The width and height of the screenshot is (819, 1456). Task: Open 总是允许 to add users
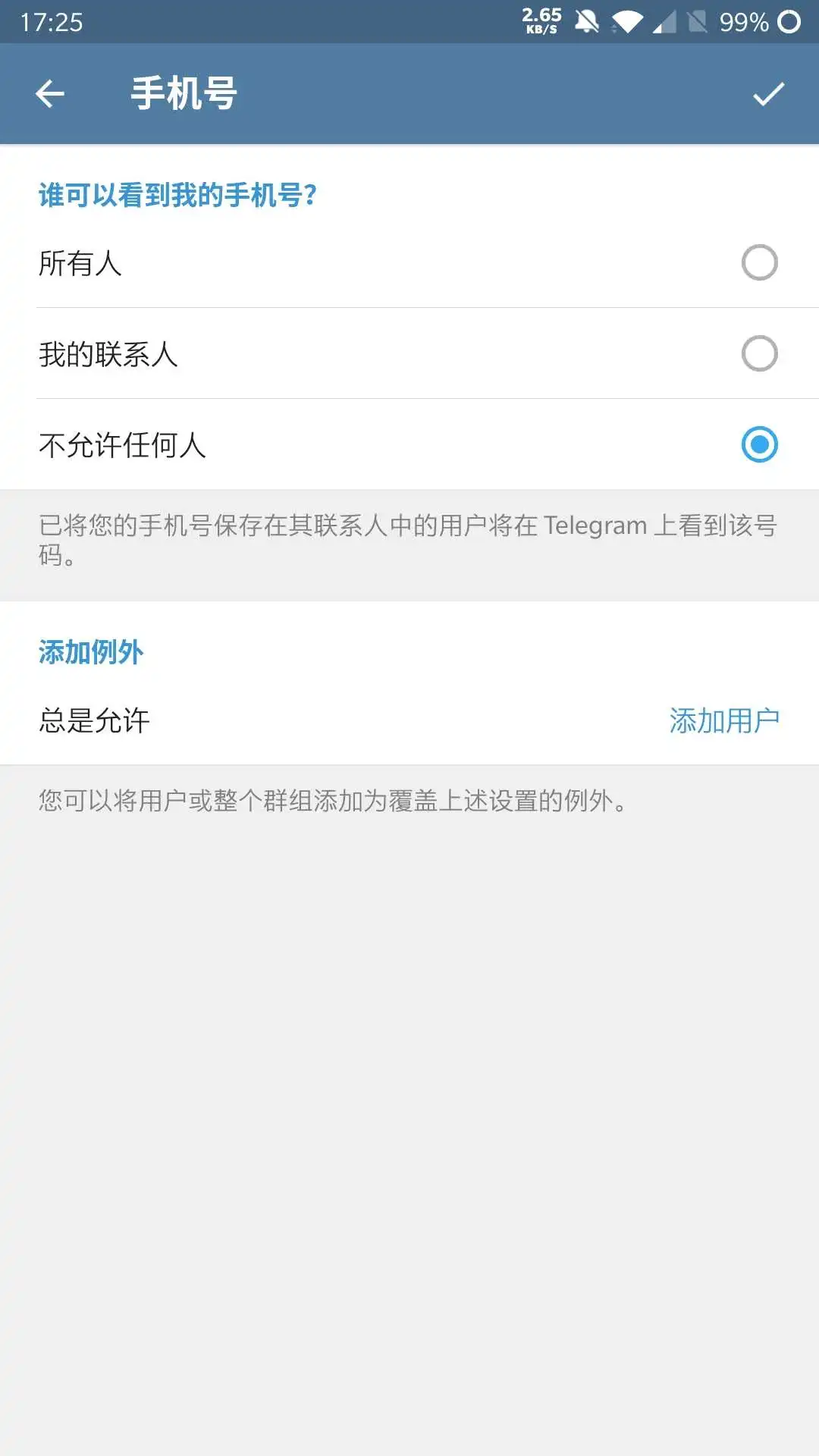coord(409,720)
